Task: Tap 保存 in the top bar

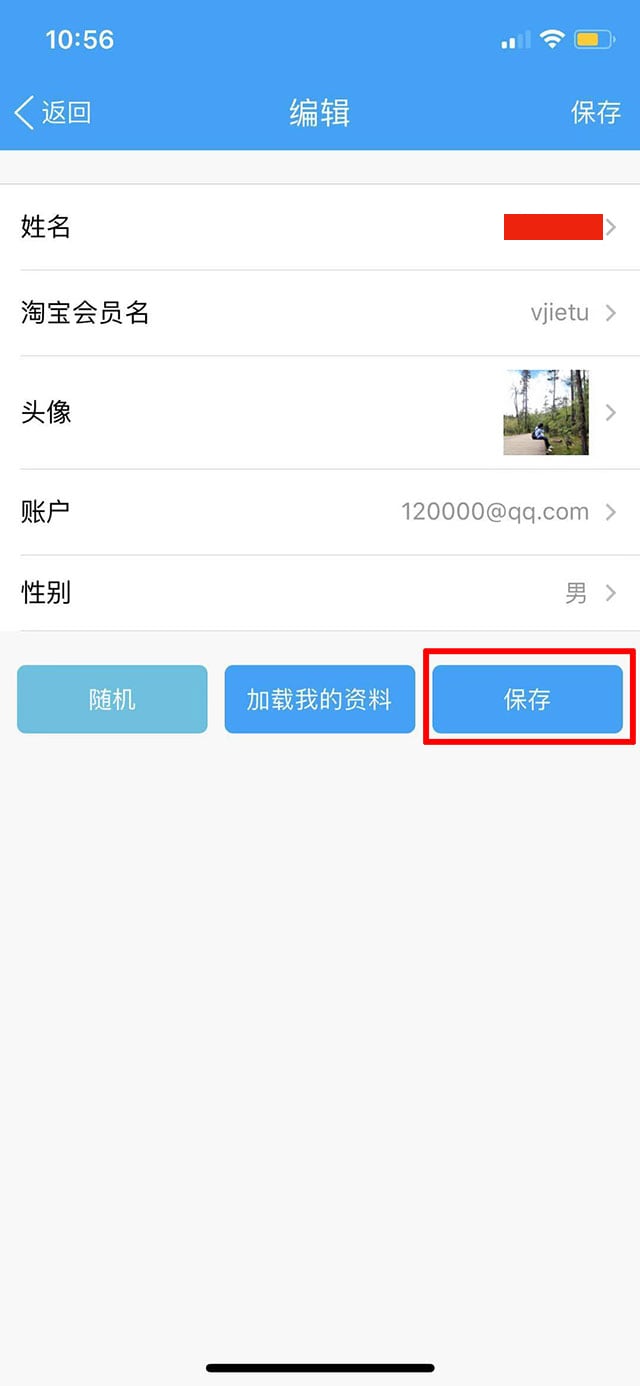Action: (595, 112)
